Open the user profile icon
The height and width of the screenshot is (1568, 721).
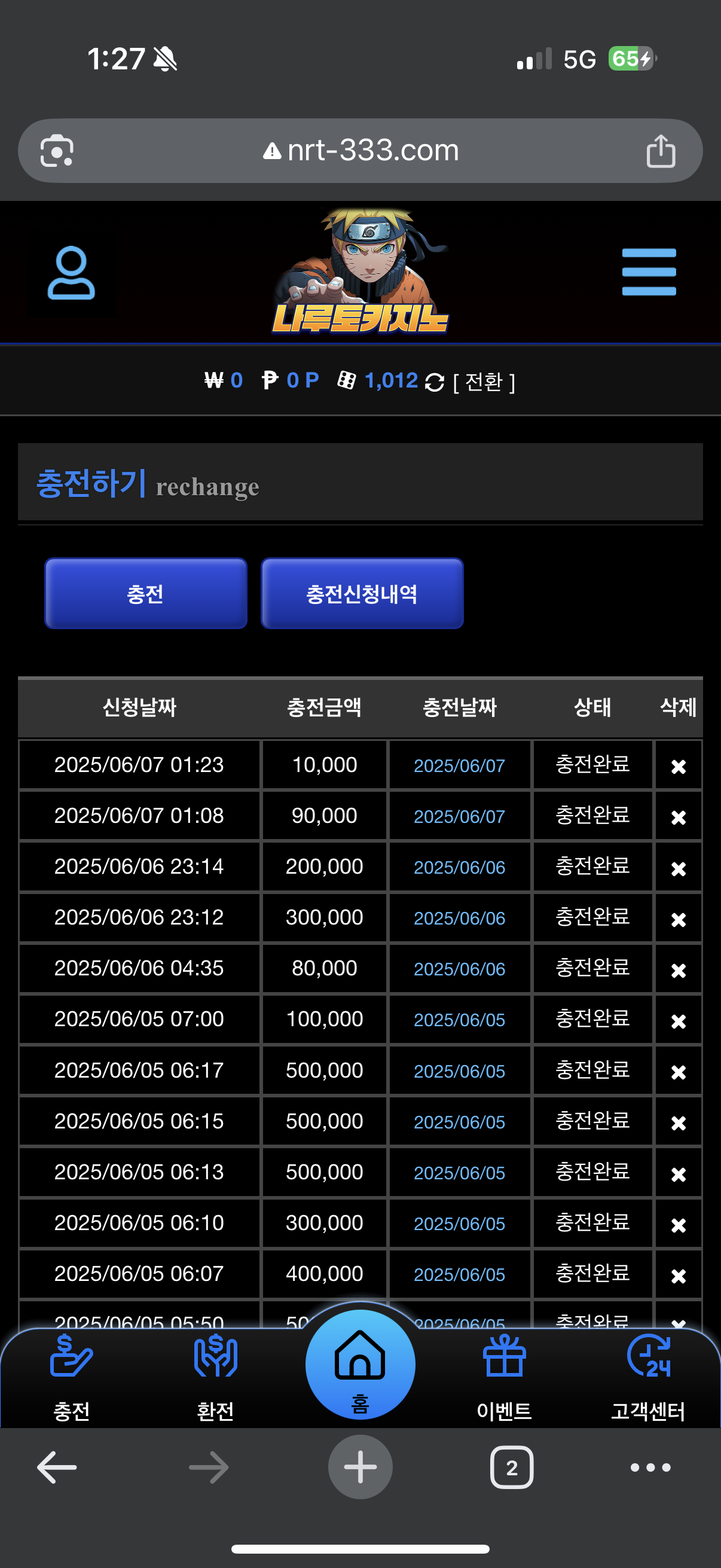[x=71, y=273]
